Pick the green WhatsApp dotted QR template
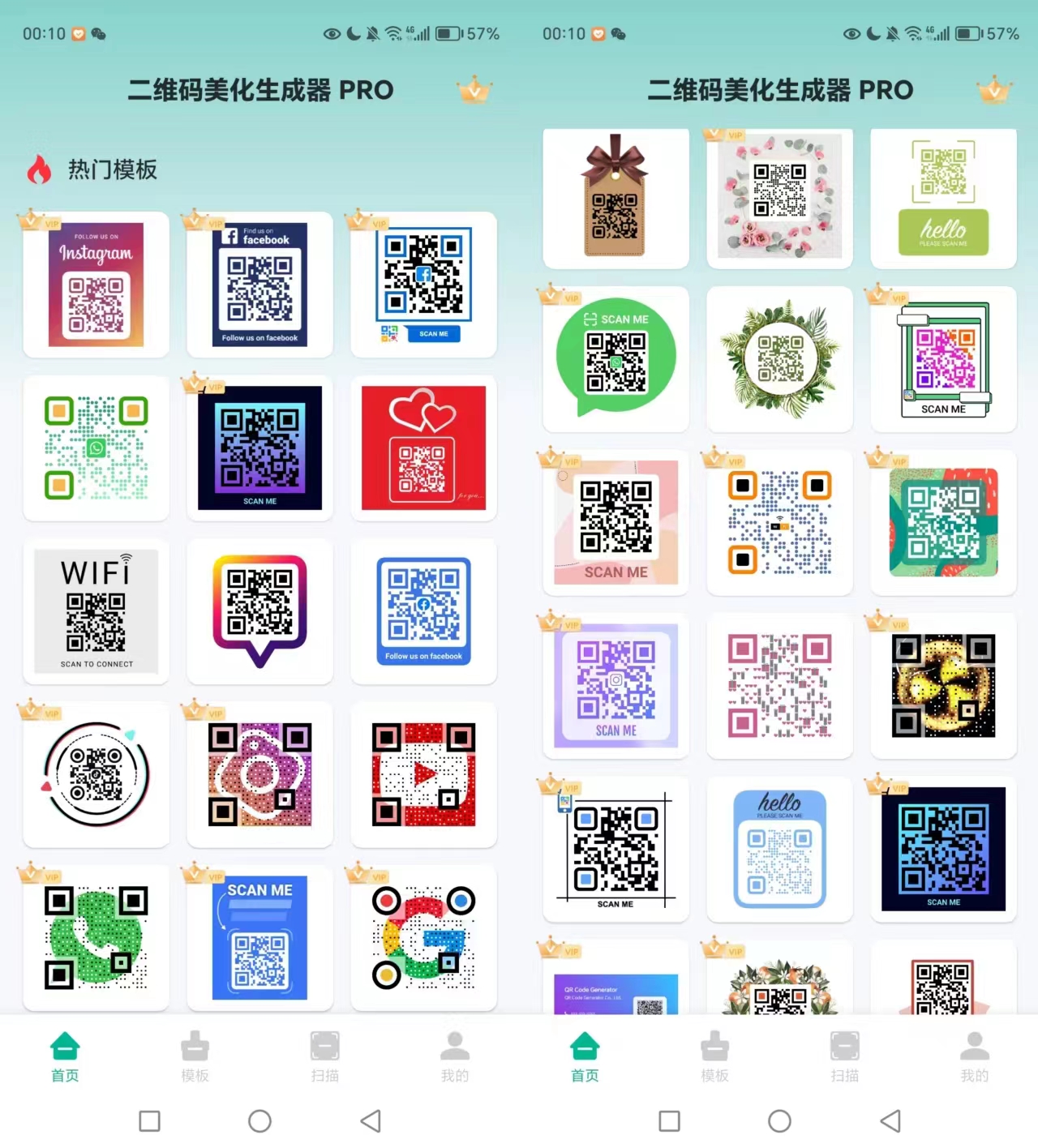Screen dimensions: 1038x1148 coord(96,448)
